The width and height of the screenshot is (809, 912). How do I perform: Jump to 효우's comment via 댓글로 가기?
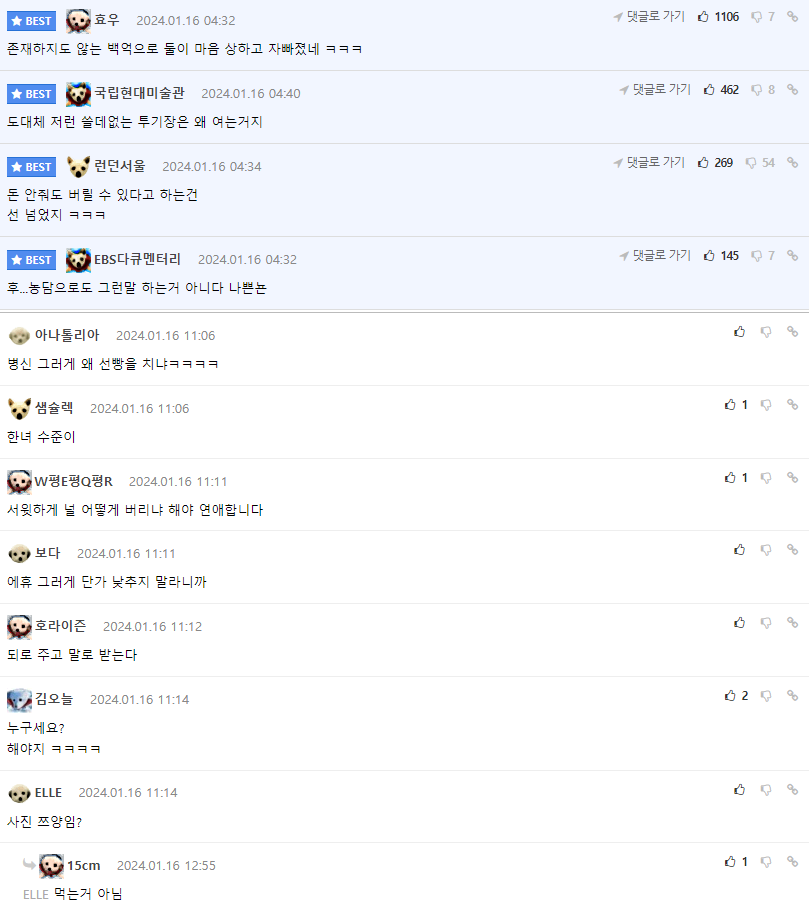pos(649,17)
